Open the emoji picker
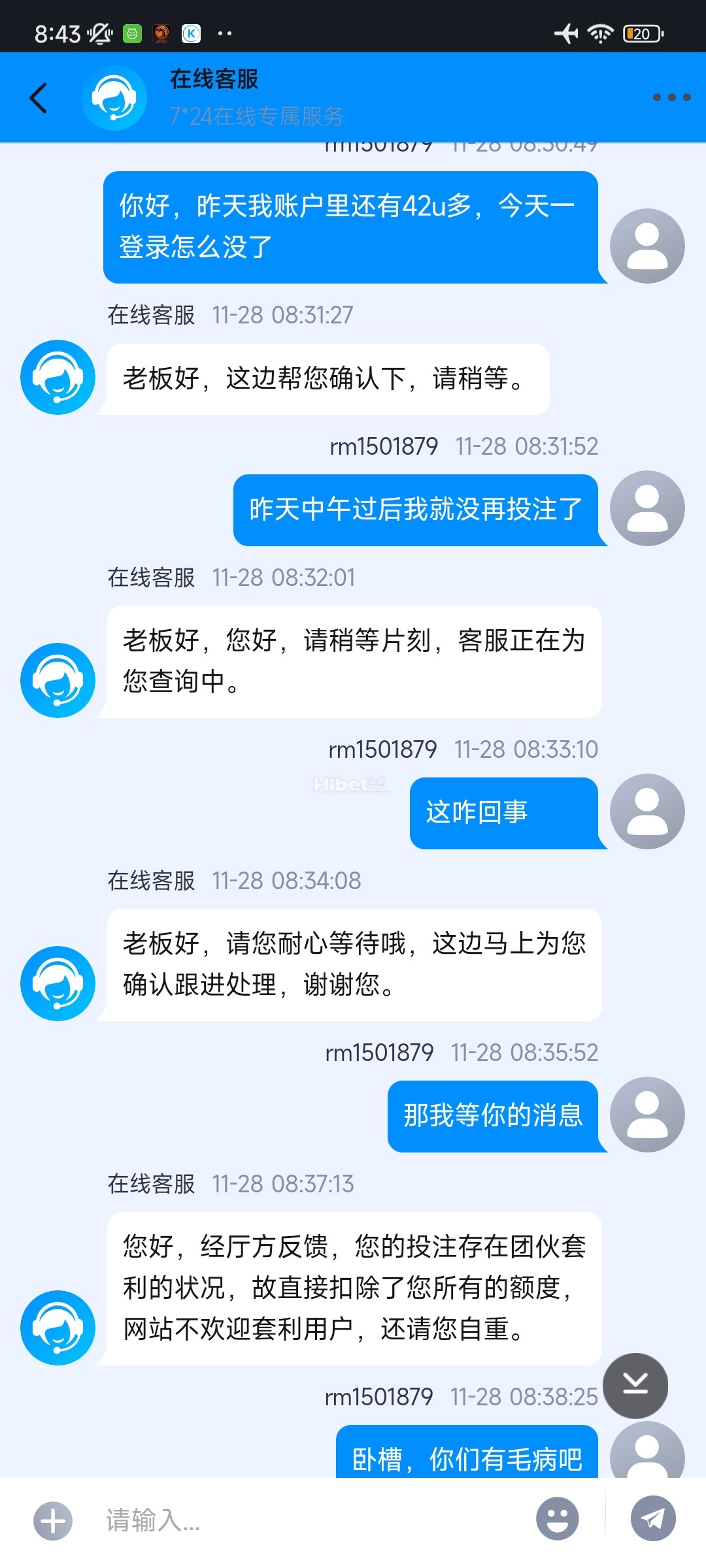 (557, 1519)
